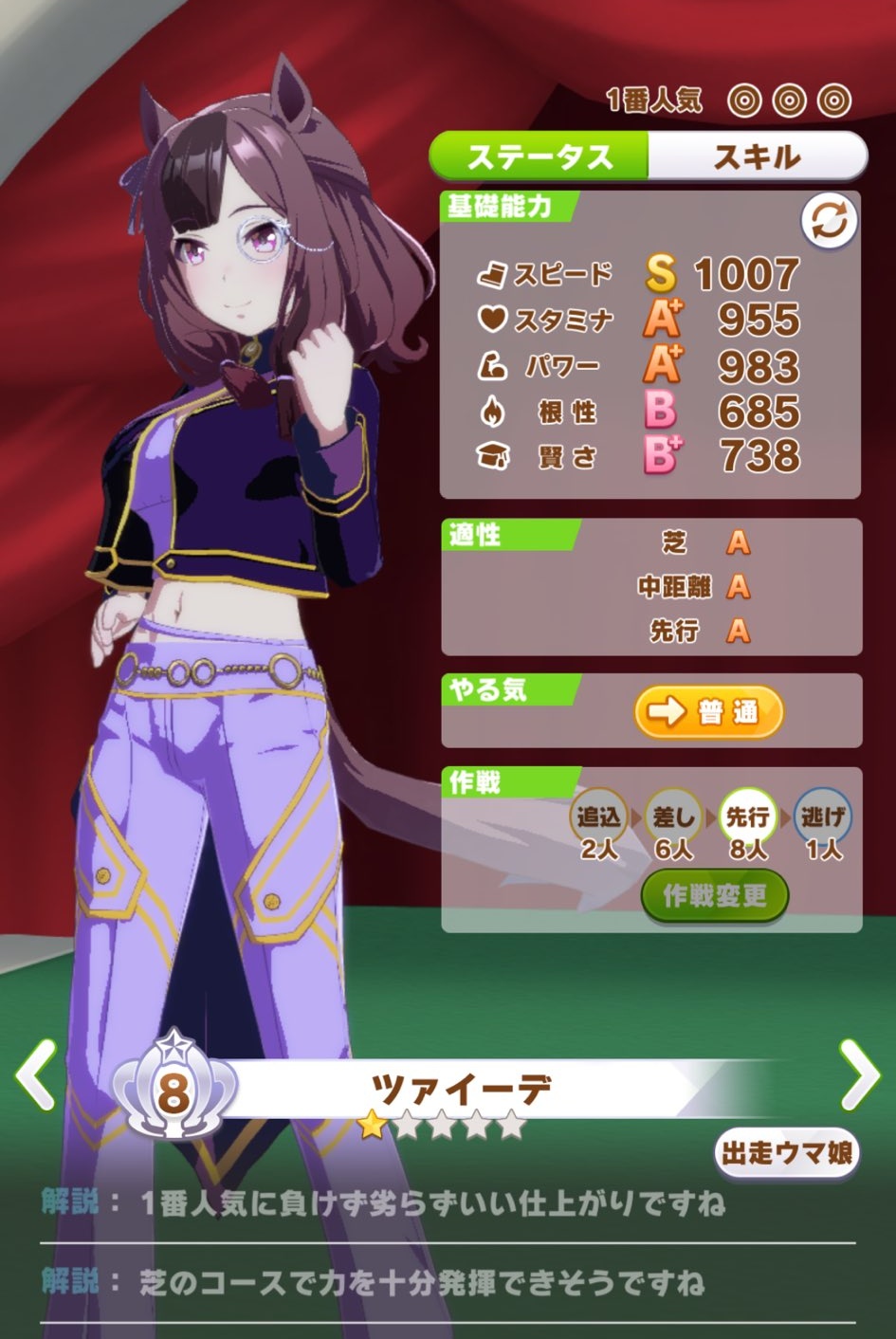Tap the 作戦変更 button

point(715,895)
